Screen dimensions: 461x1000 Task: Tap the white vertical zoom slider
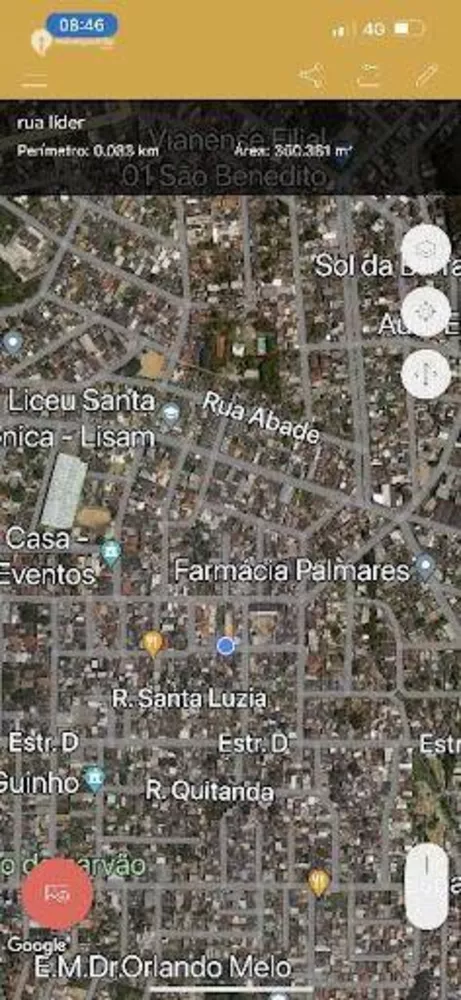pyautogui.click(x=427, y=886)
